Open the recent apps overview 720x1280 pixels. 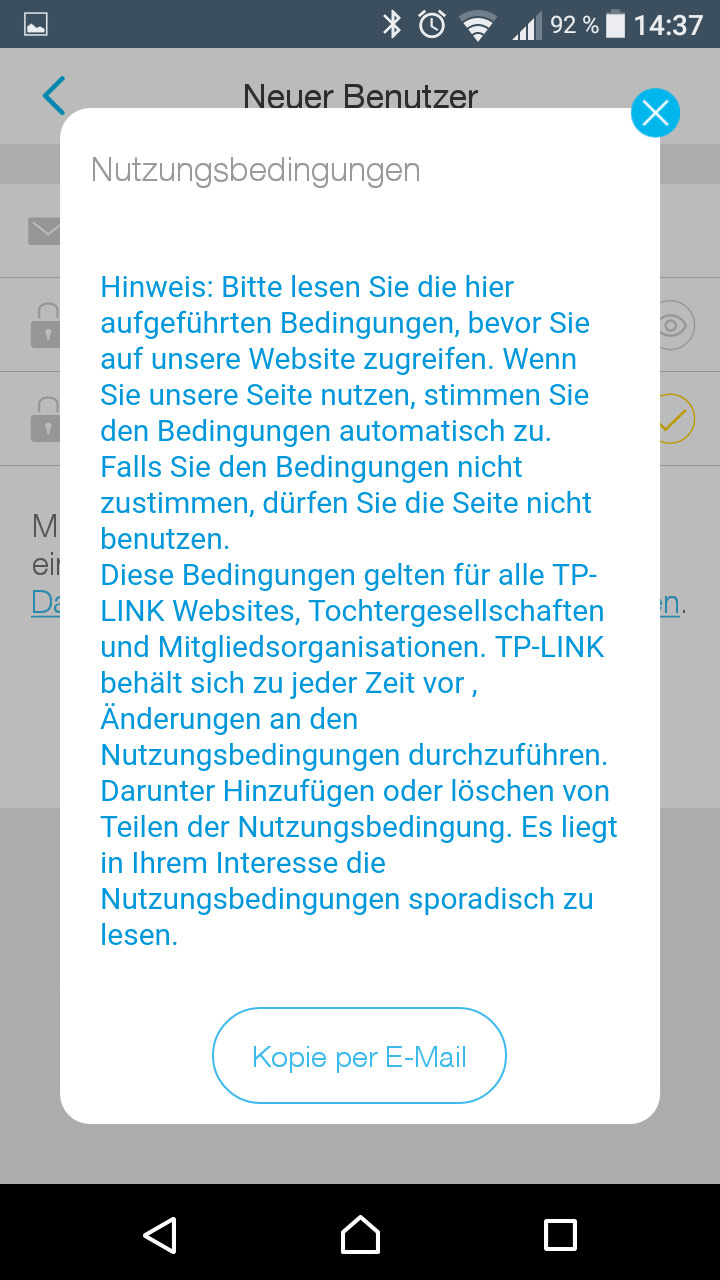(x=560, y=1234)
